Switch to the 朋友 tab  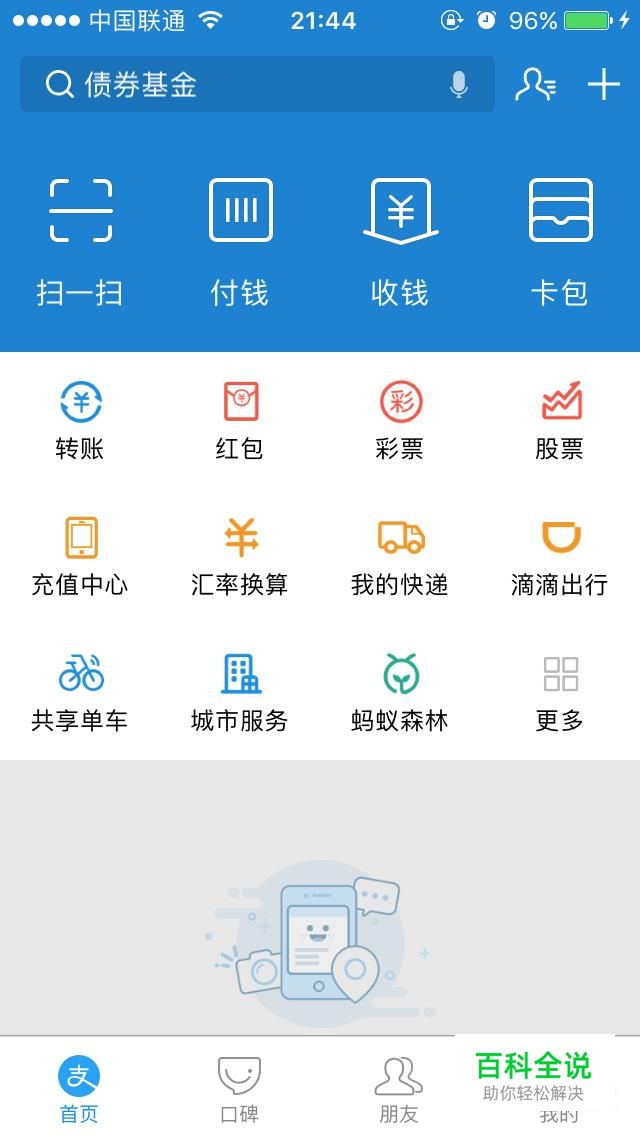point(398,1088)
